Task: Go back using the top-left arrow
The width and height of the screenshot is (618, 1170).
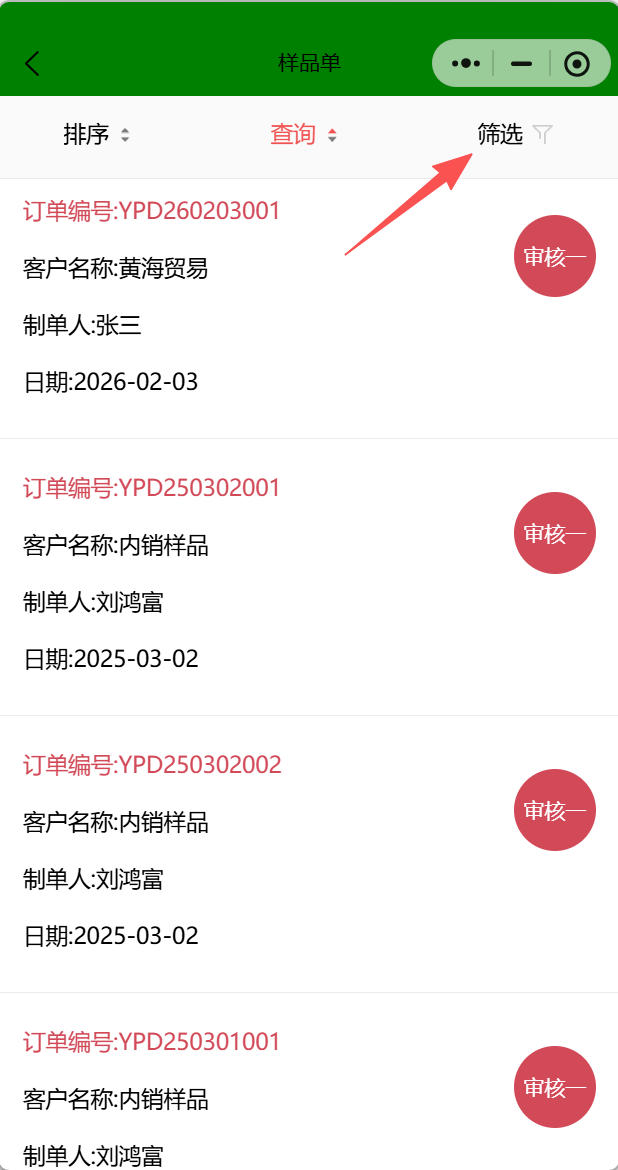Action: [33, 64]
